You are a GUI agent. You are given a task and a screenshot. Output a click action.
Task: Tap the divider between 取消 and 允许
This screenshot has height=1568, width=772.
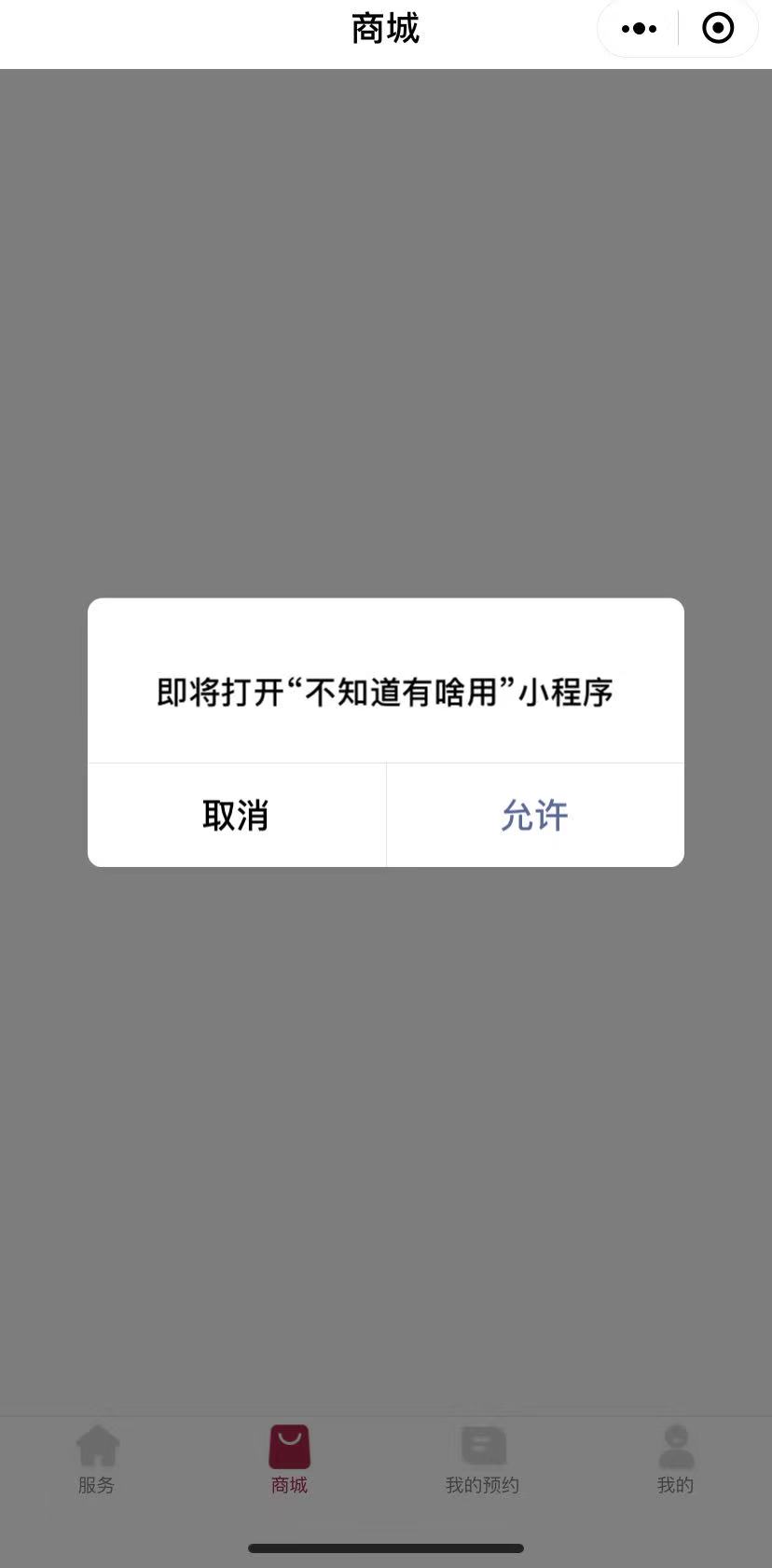[x=386, y=815]
